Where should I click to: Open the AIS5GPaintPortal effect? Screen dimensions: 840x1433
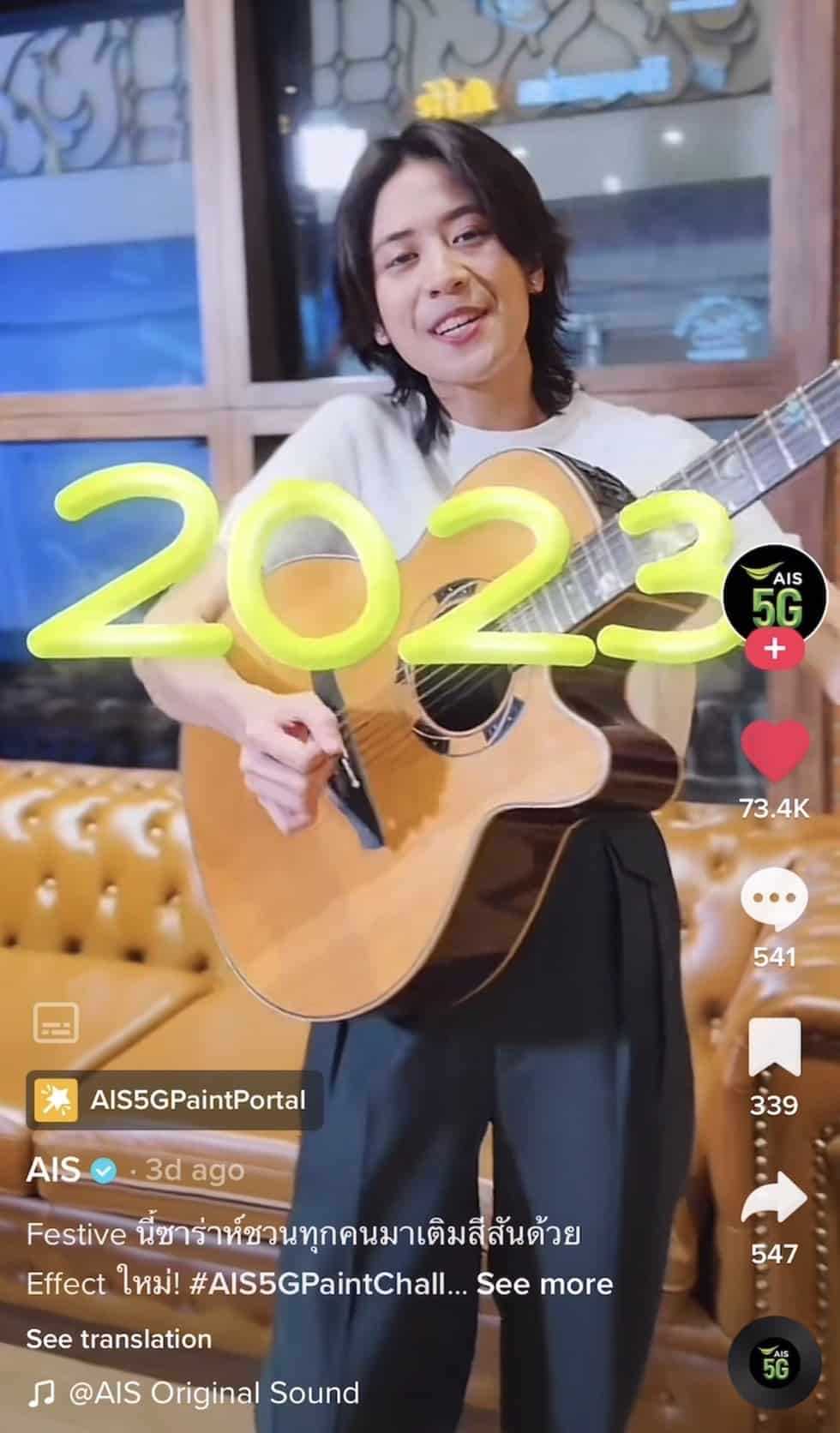[x=175, y=1100]
